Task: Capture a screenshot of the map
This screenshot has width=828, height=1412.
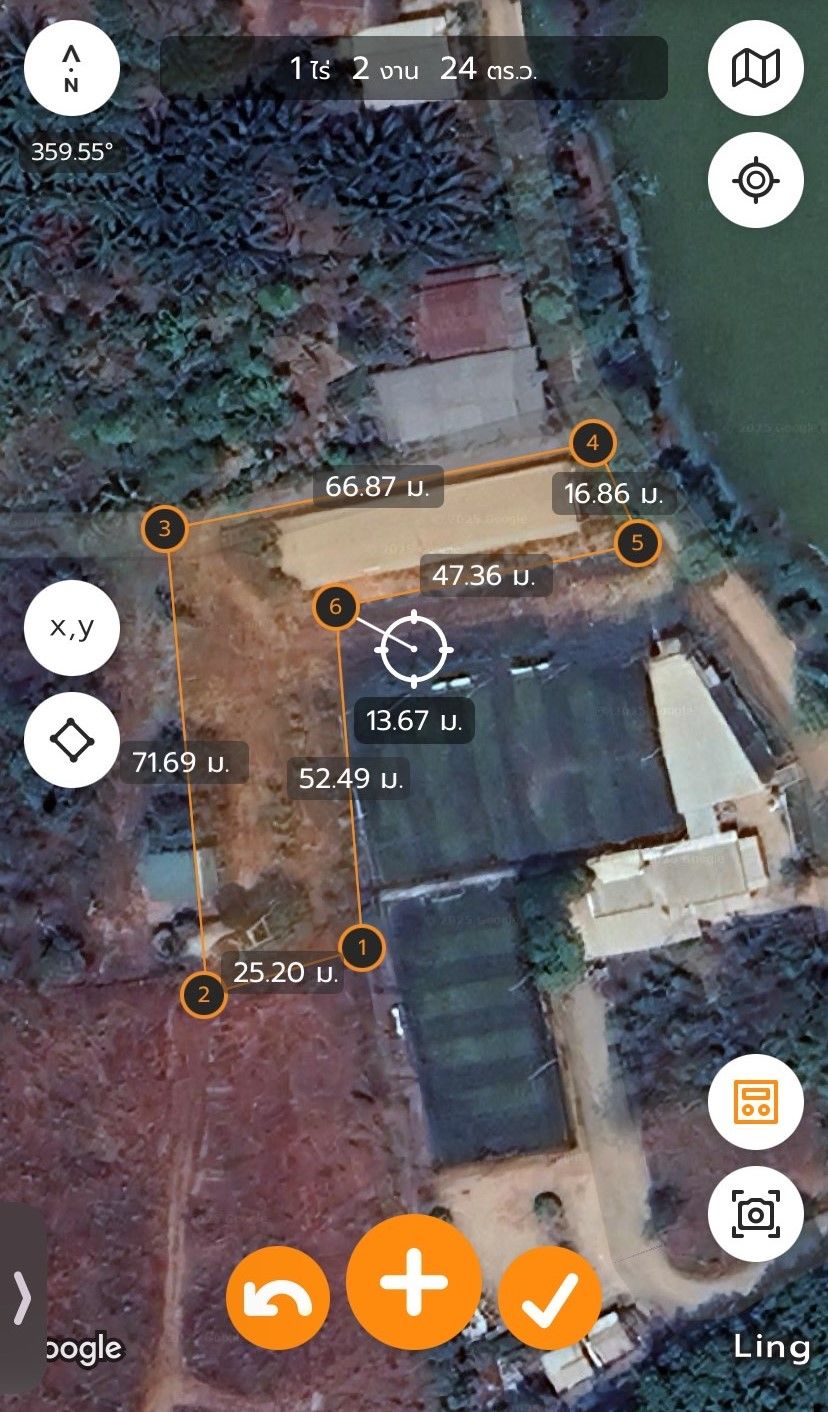Action: [756, 1214]
